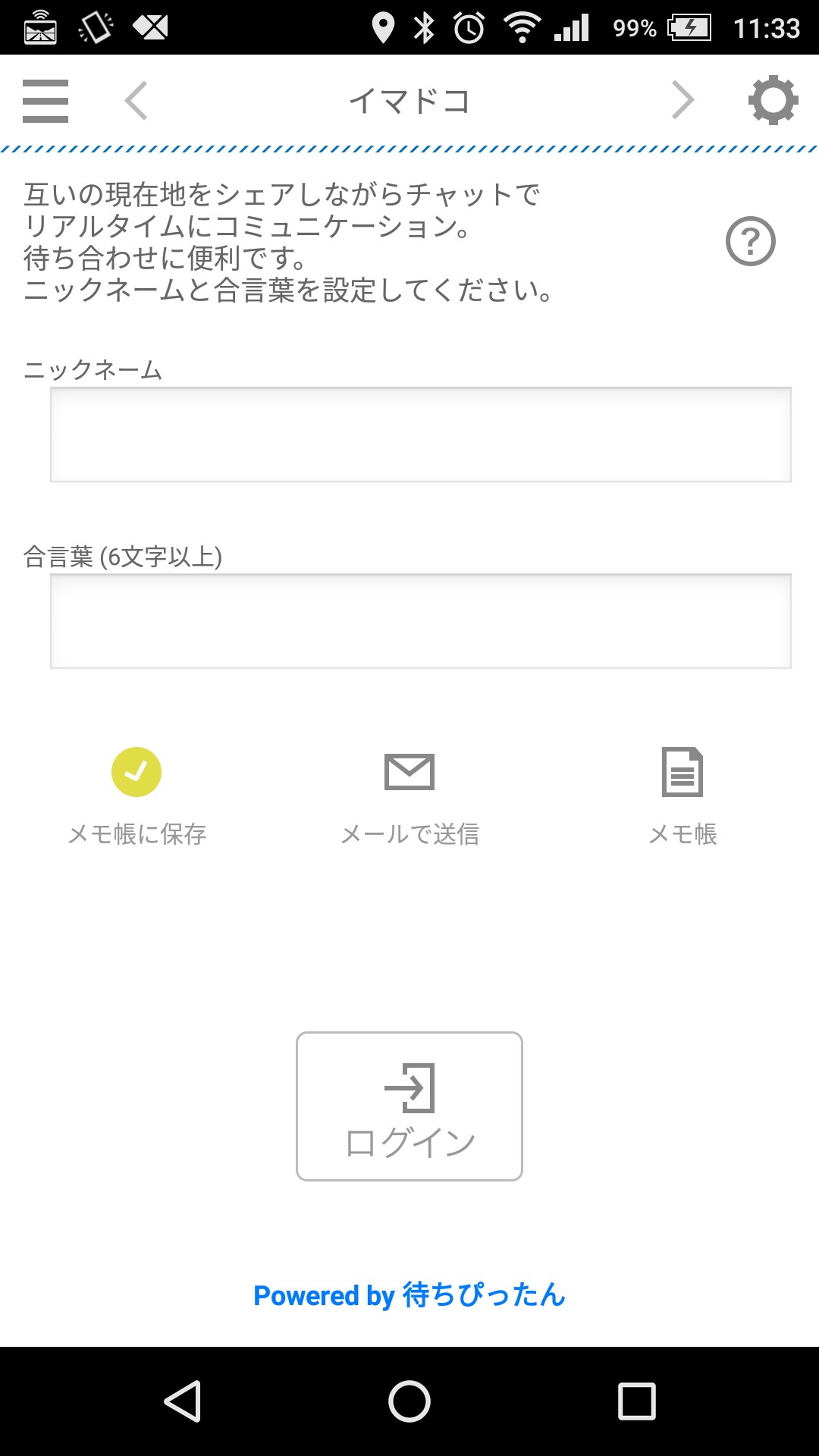Focus the ニックネーム input field
Image resolution: width=819 pixels, height=1456 pixels.
point(421,435)
